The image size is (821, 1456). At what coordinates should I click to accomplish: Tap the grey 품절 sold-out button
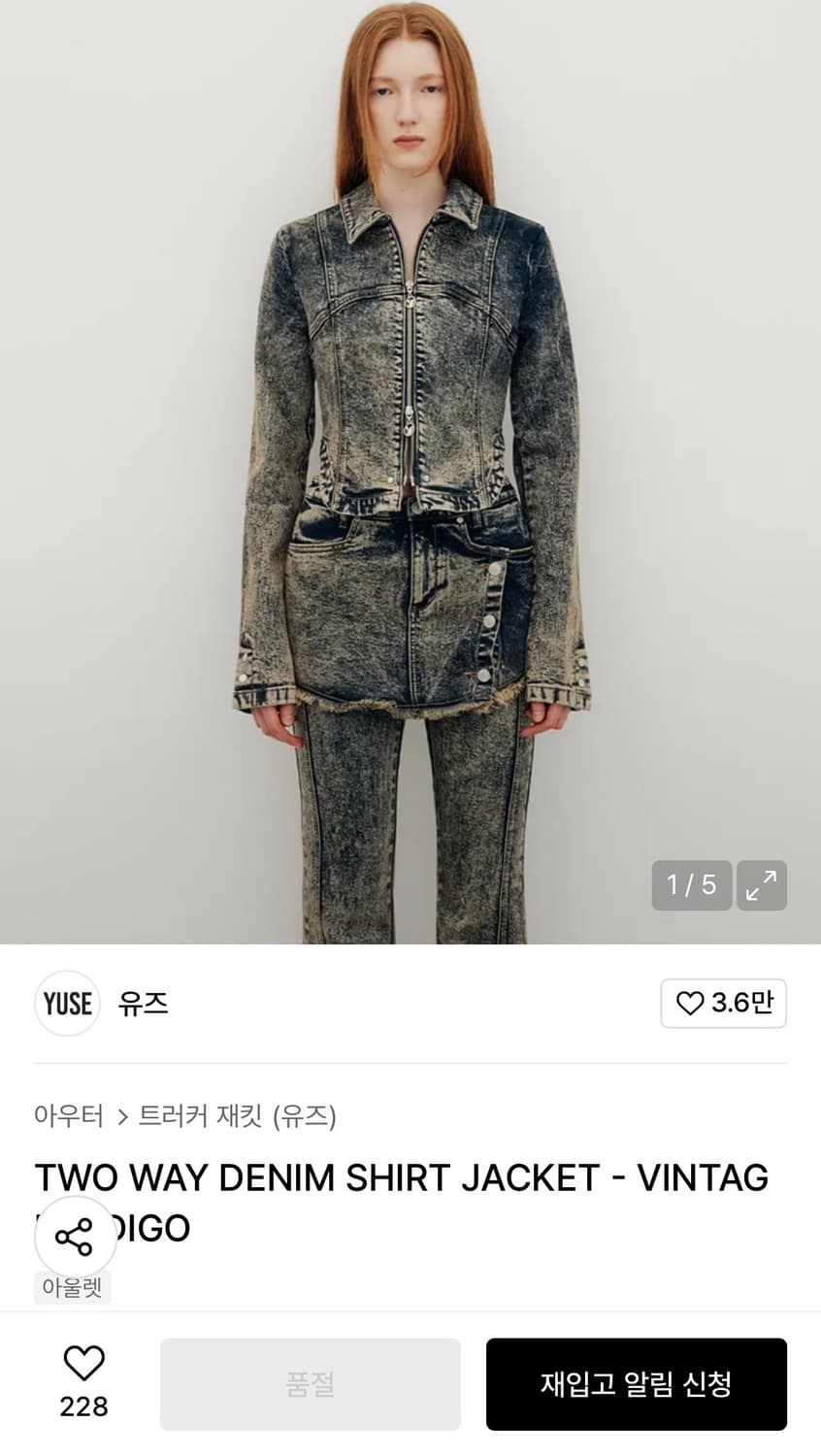coord(310,1383)
